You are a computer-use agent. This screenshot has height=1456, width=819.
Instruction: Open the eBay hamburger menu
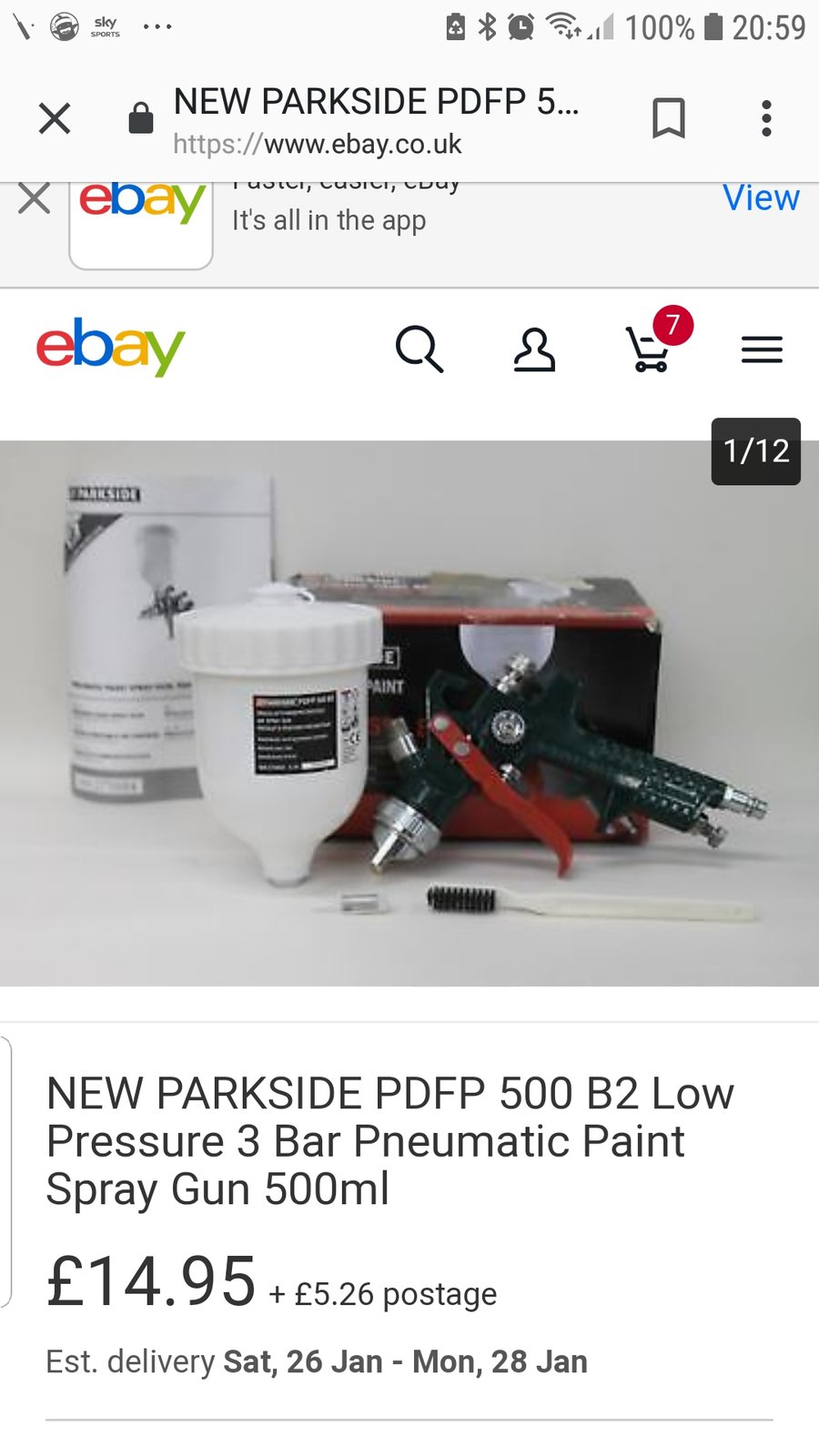click(x=762, y=349)
